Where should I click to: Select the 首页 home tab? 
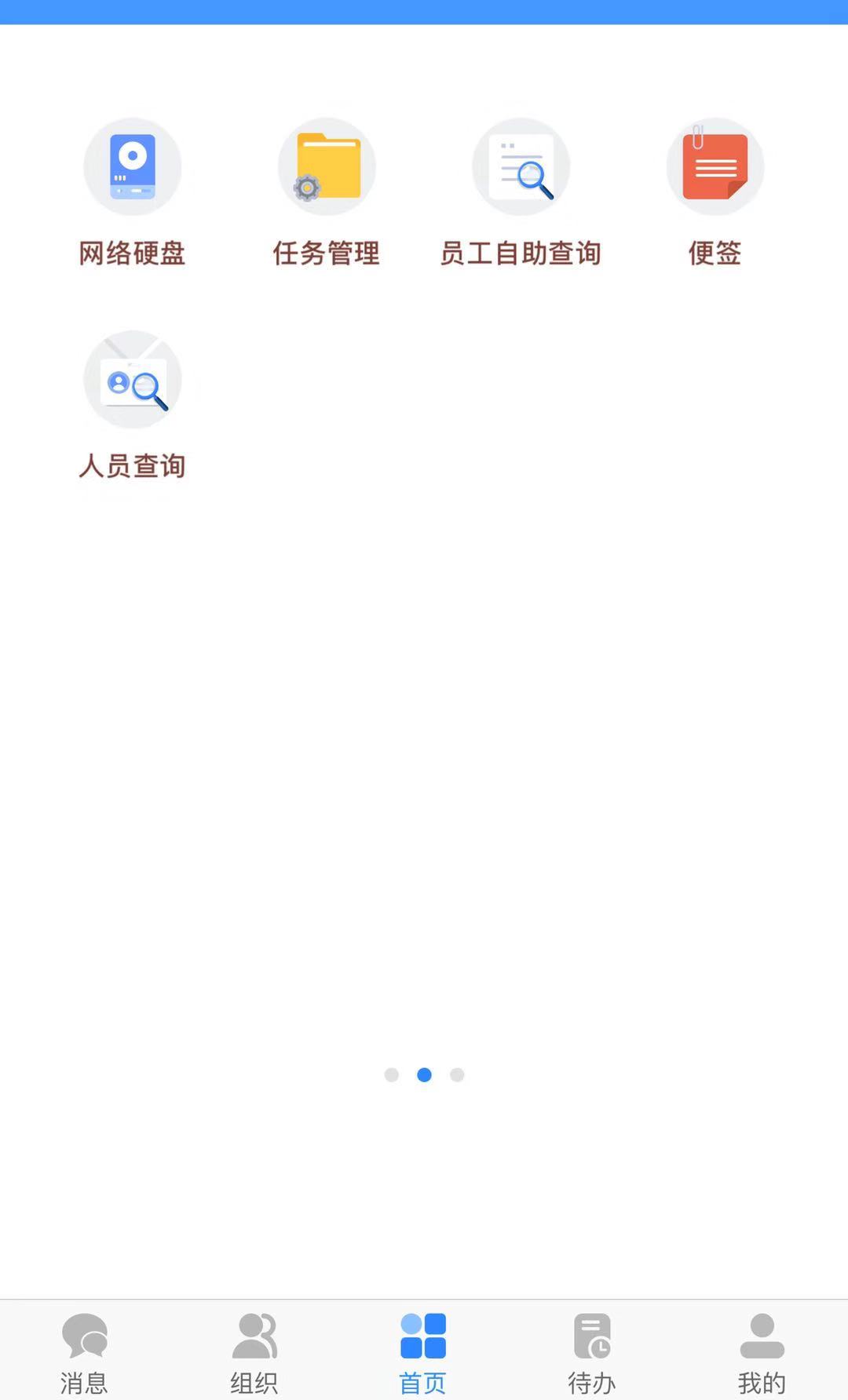click(x=423, y=1351)
